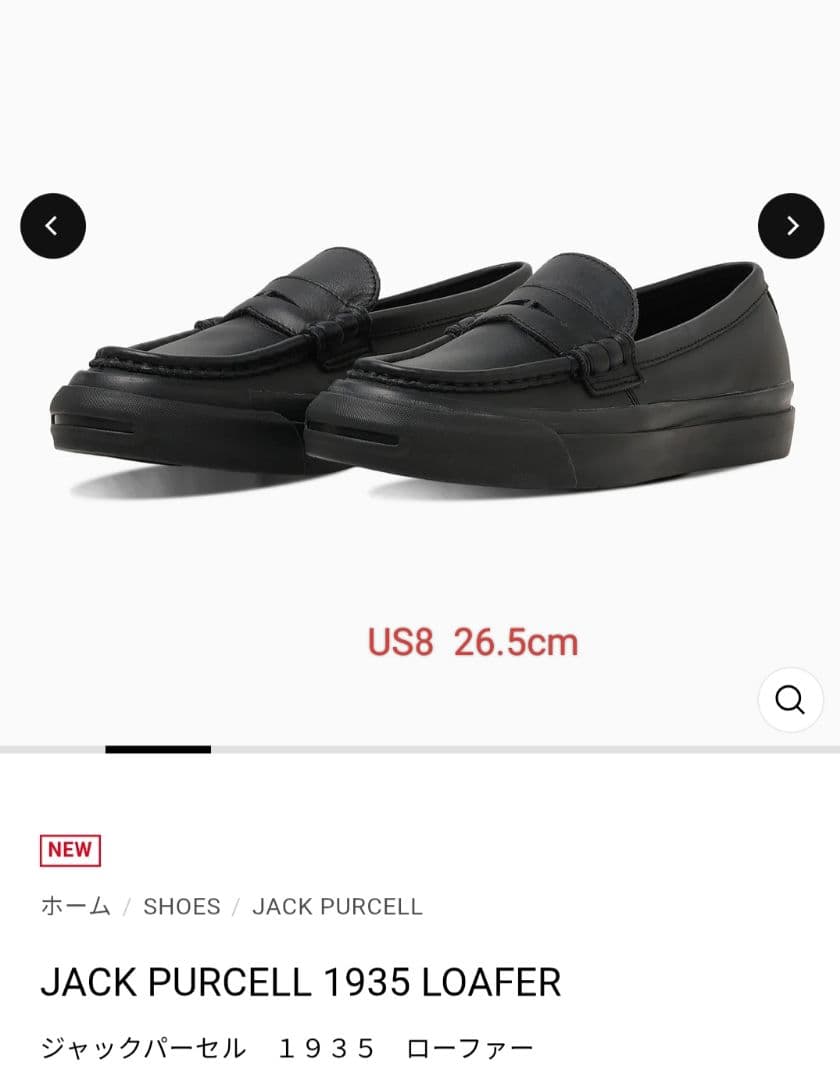
Task: Open the SHOES category page
Action: tap(183, 907)
